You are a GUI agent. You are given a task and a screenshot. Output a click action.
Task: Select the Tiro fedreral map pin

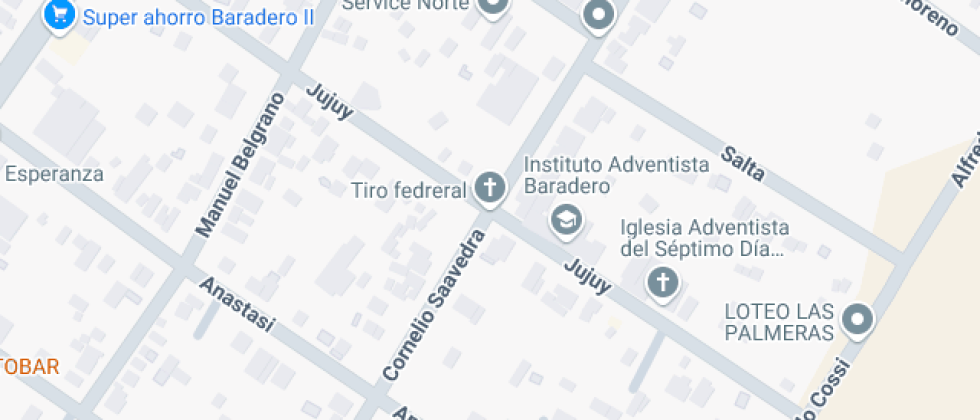488,187
